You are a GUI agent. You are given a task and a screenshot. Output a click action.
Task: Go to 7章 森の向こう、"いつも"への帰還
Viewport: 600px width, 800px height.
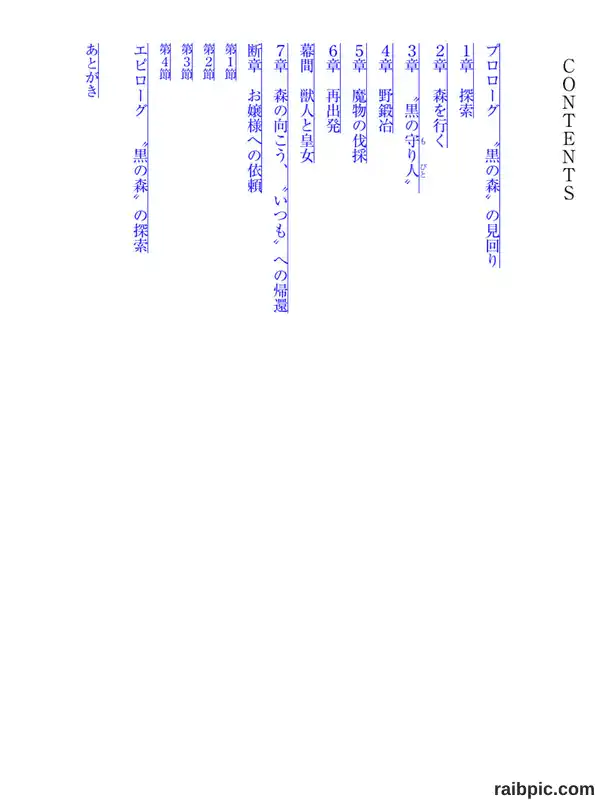(x=281, y=178)
